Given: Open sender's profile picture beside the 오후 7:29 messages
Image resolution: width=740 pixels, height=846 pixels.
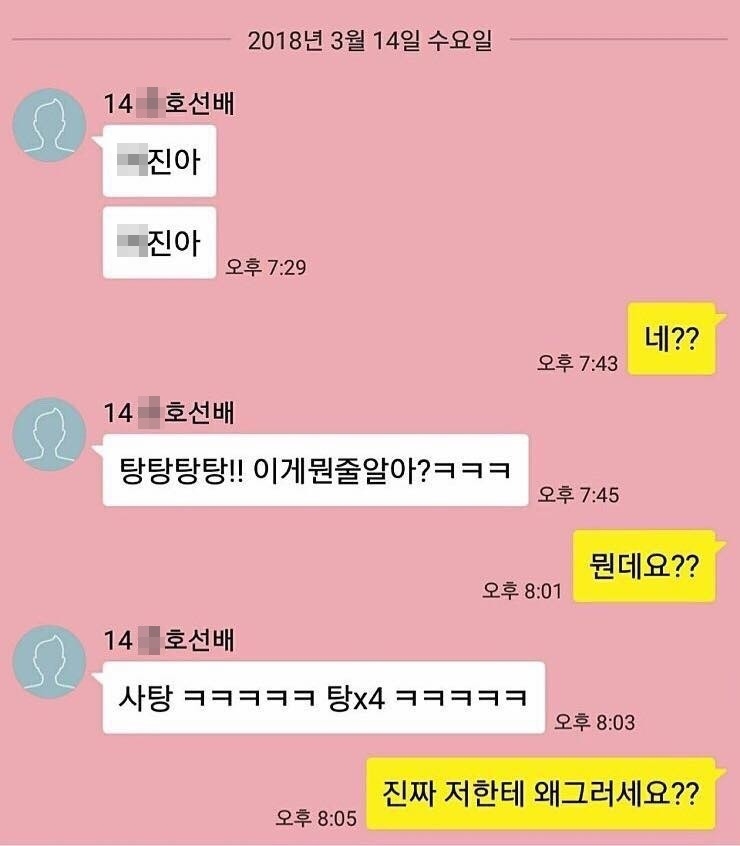Looking at the screenshot, I should click(48, 125).
